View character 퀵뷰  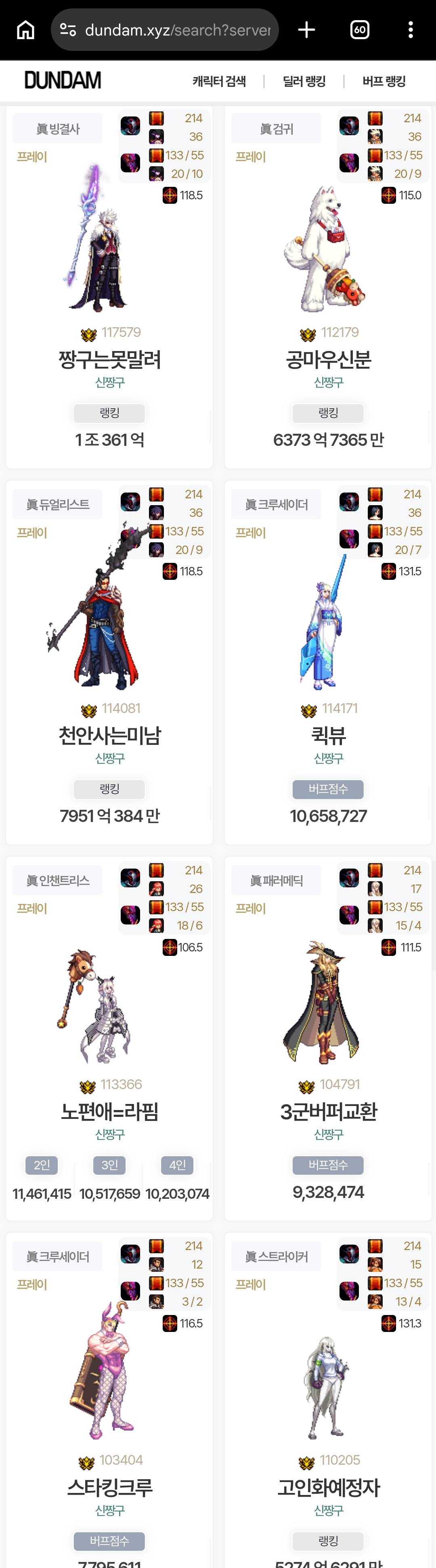pos(328,735)
